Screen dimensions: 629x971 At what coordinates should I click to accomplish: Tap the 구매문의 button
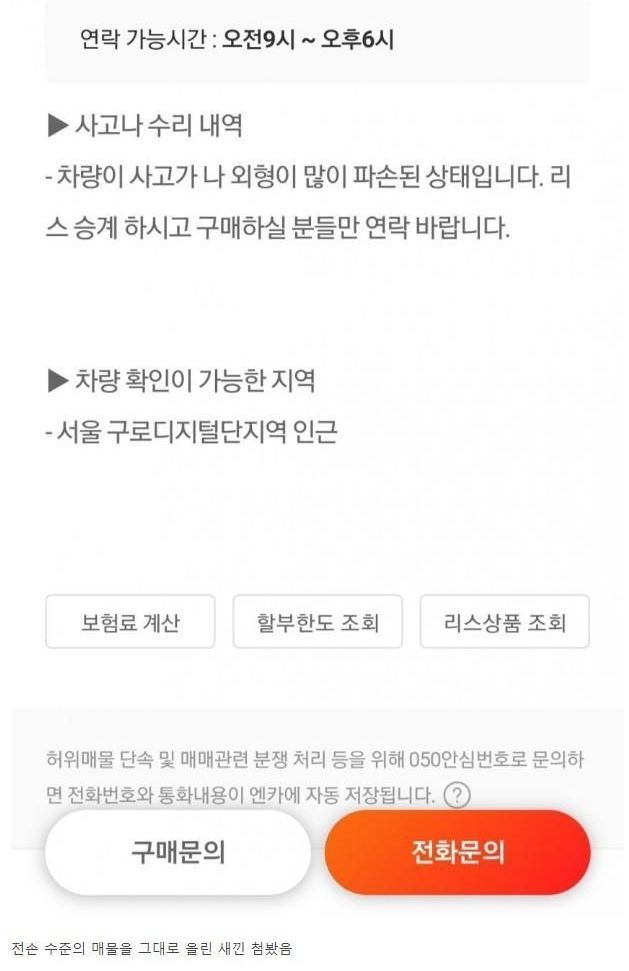click(178, 853)
